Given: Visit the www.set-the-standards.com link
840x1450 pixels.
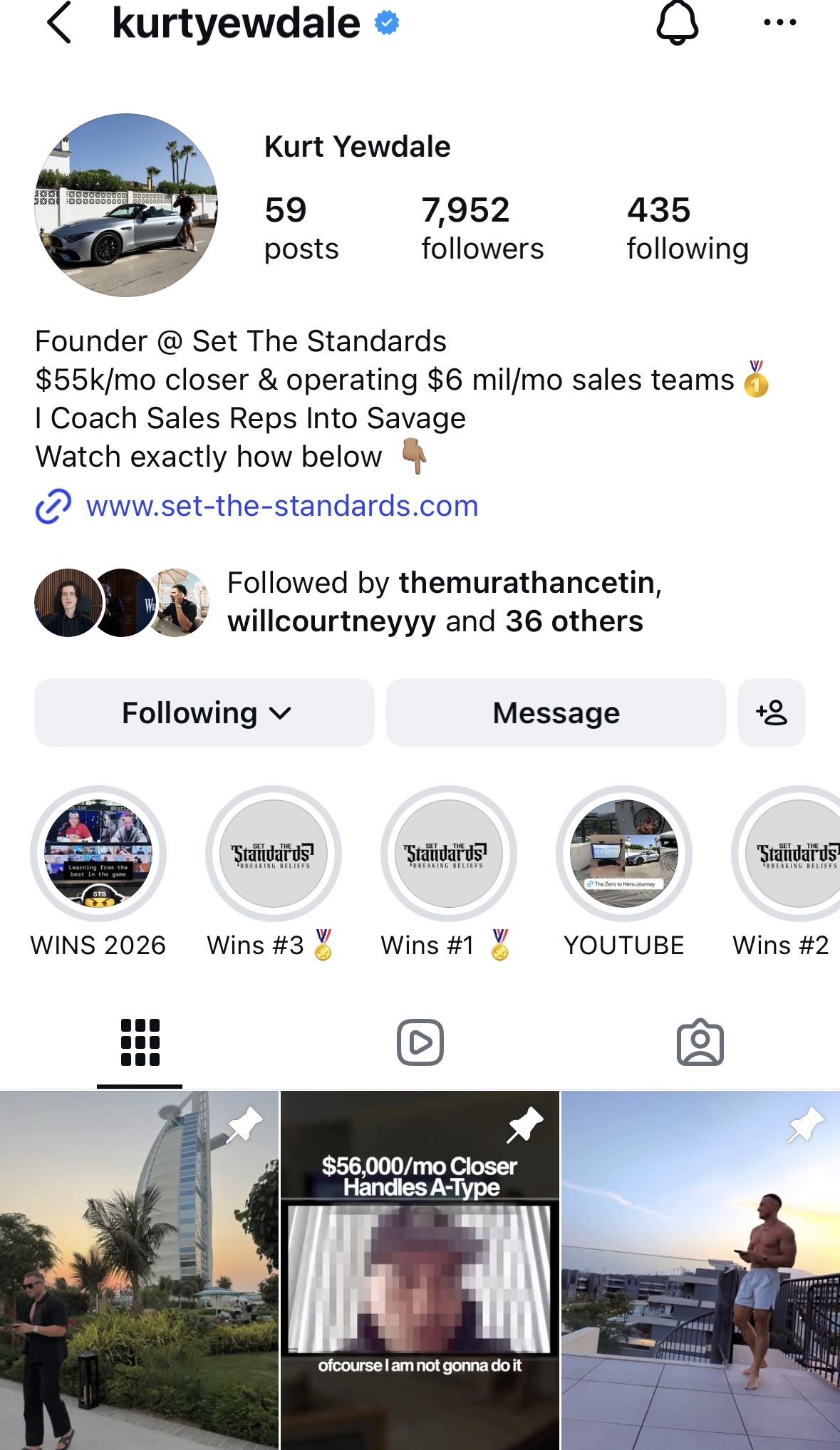Looking at the screenshot, I should point(281,506).
